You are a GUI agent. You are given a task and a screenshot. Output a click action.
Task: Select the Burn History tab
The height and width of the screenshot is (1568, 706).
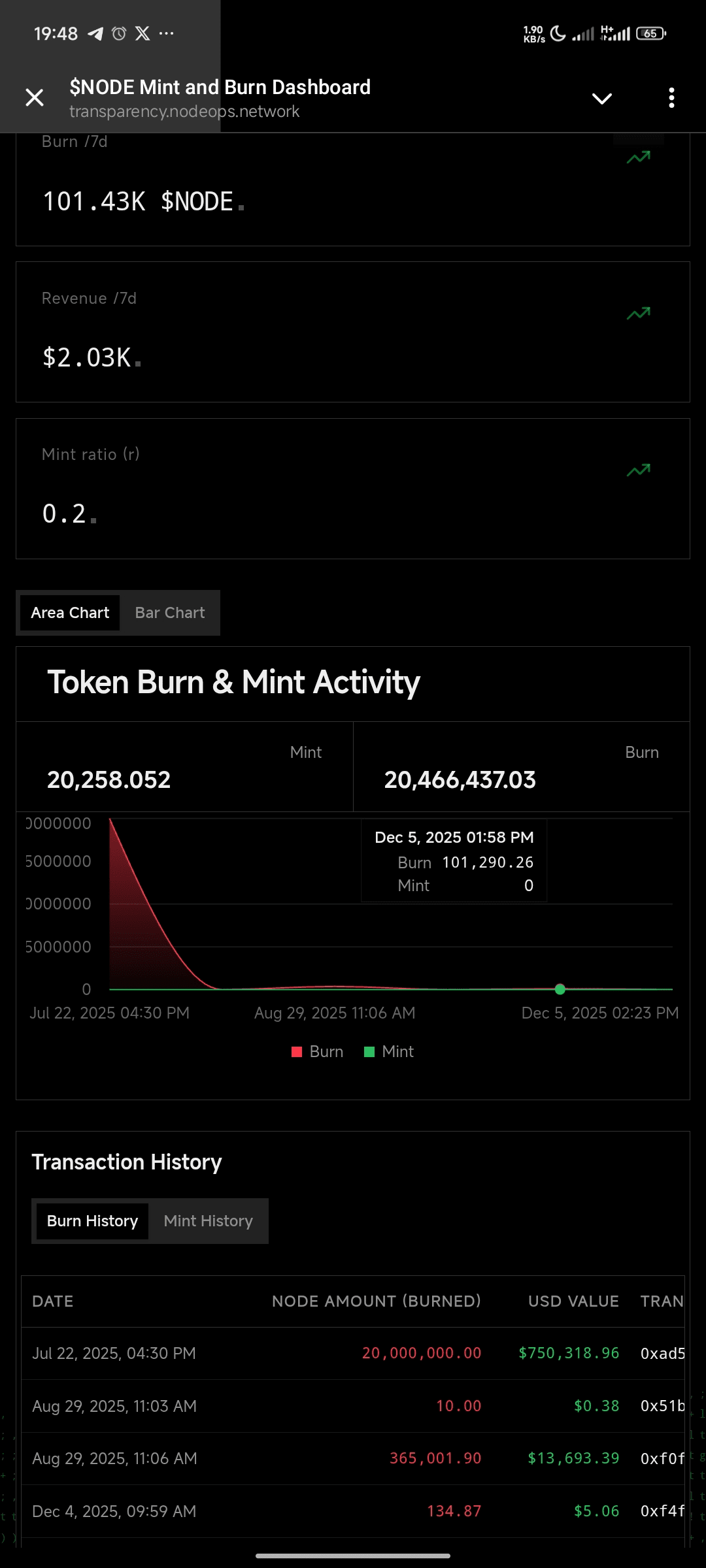click(92, 1221)
